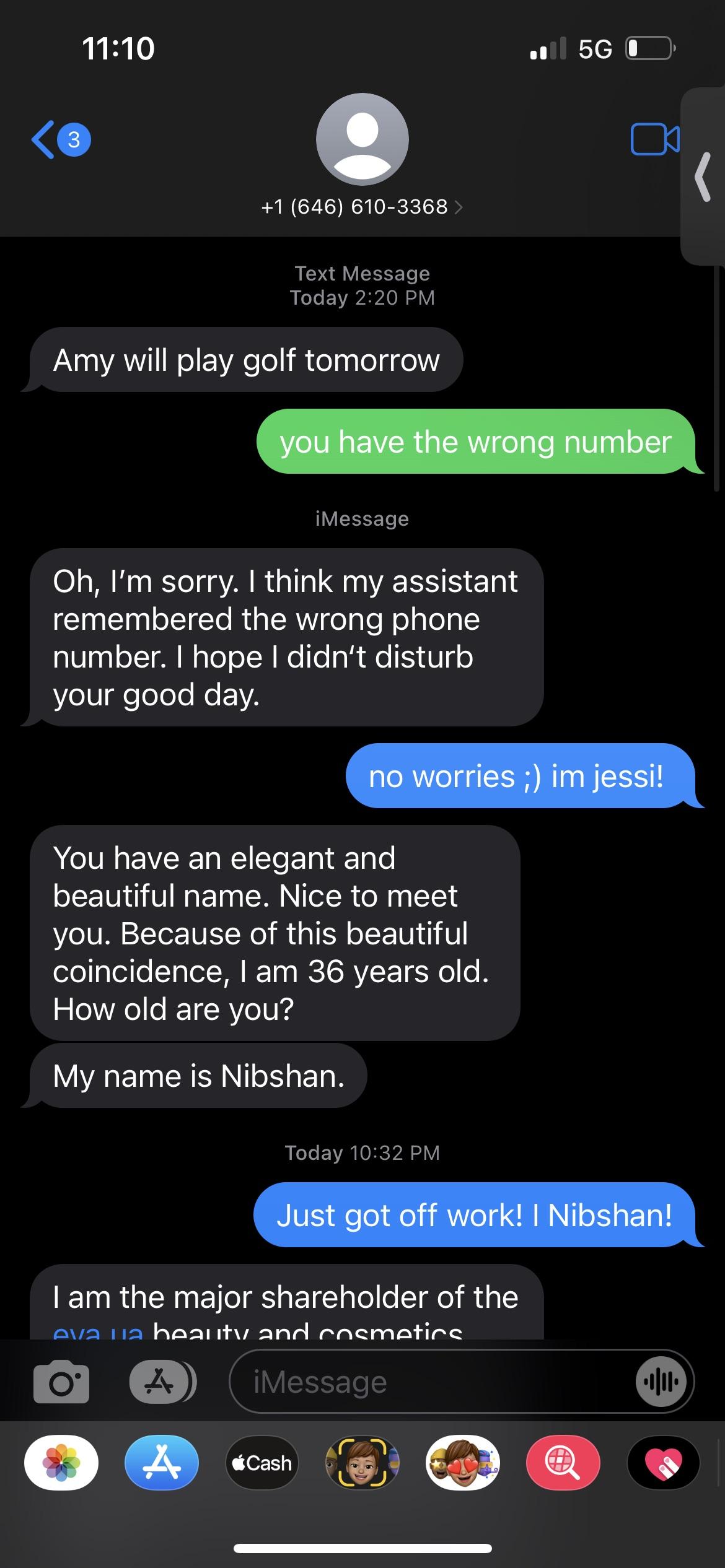Image resolution: width=725 pixels, height=1568 pixels.
Task: Open contact details for +1 (646) 610-3368
Action: tap(362, 207)
